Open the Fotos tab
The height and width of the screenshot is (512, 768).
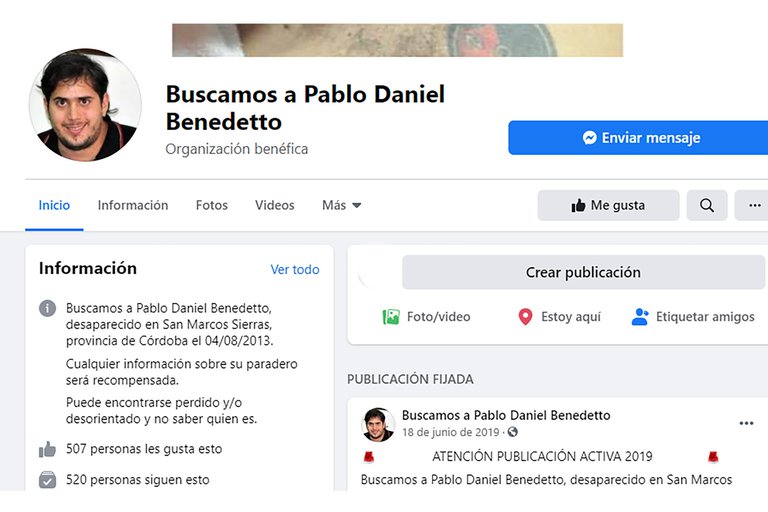pos(212,205)
